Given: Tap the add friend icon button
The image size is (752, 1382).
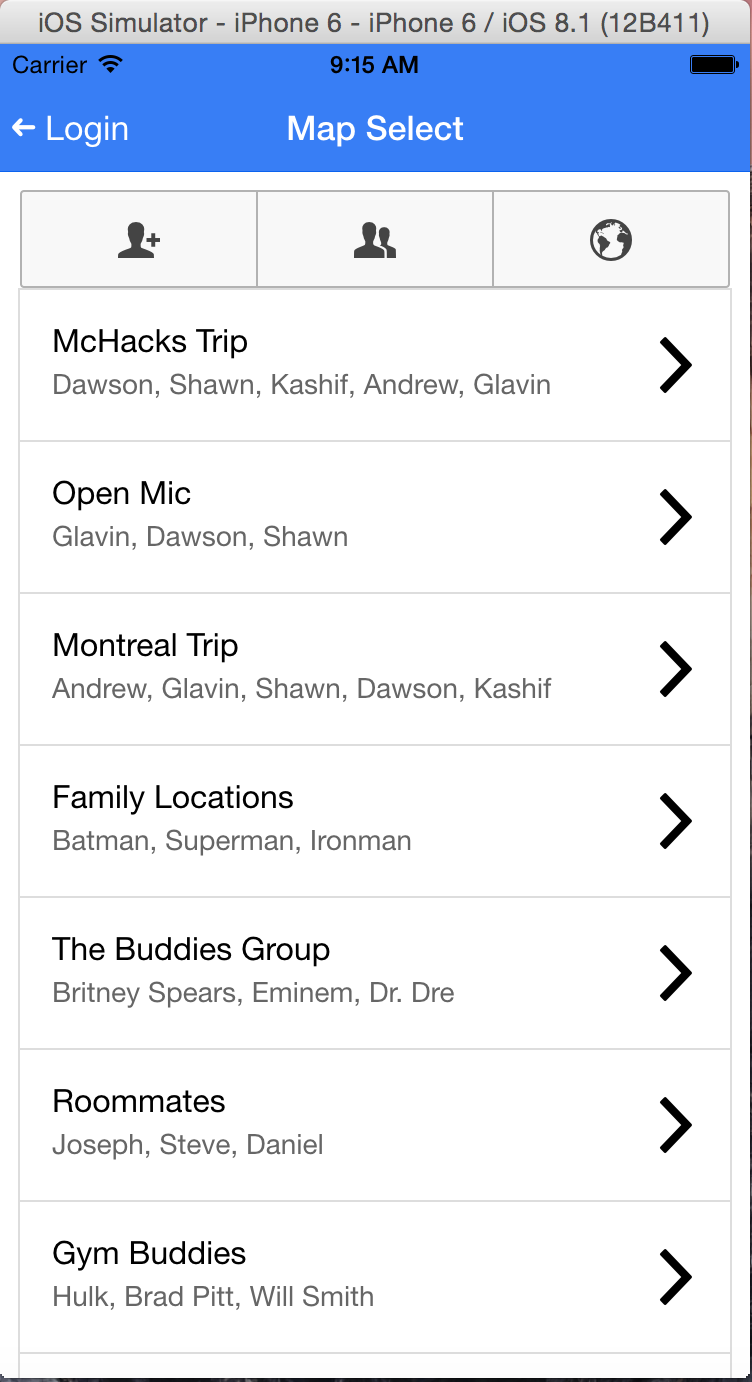Looking at the screenshot, I should click(x=139, y=240).
